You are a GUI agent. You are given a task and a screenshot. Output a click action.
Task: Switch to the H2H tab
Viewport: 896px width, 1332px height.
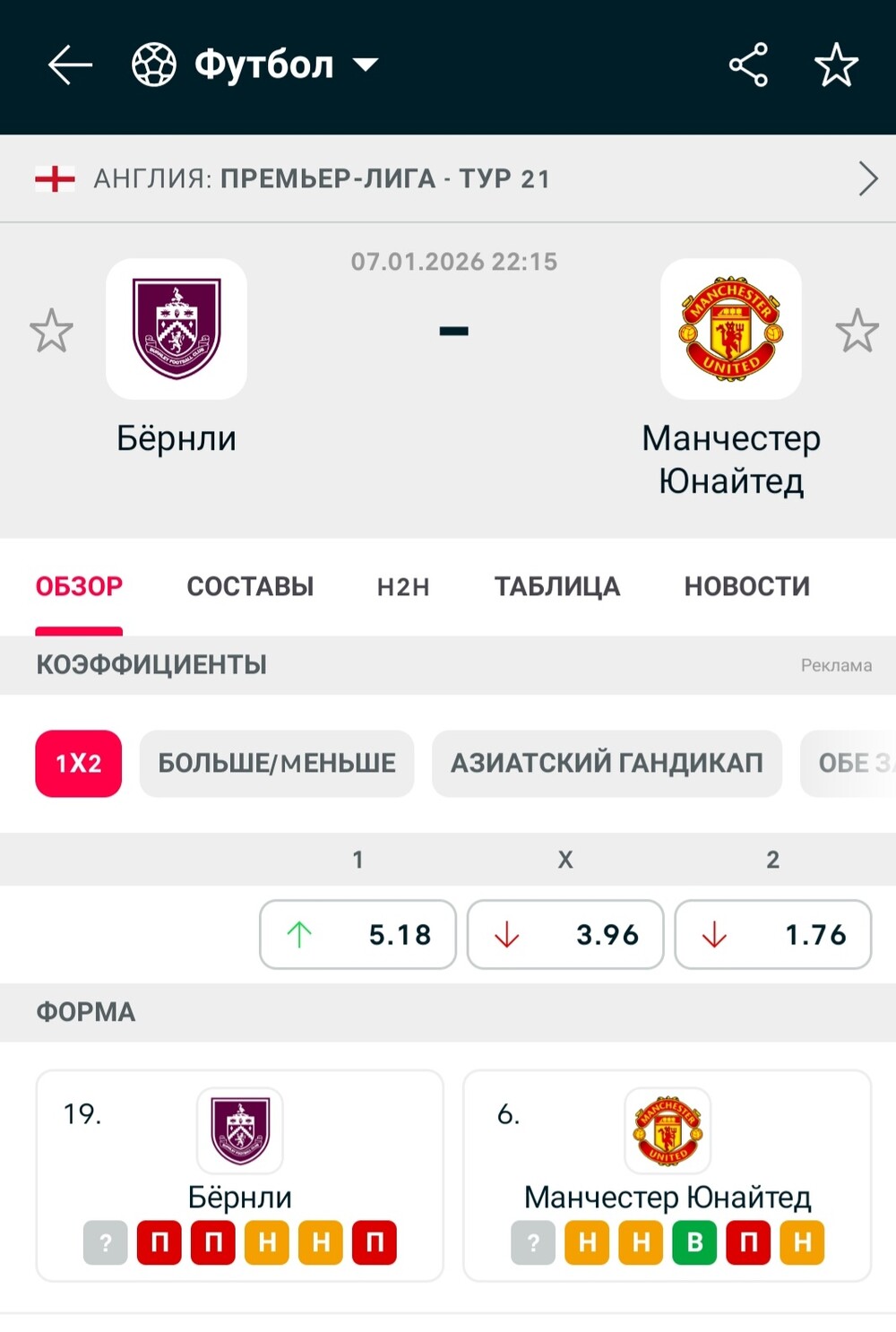point(403,586)
